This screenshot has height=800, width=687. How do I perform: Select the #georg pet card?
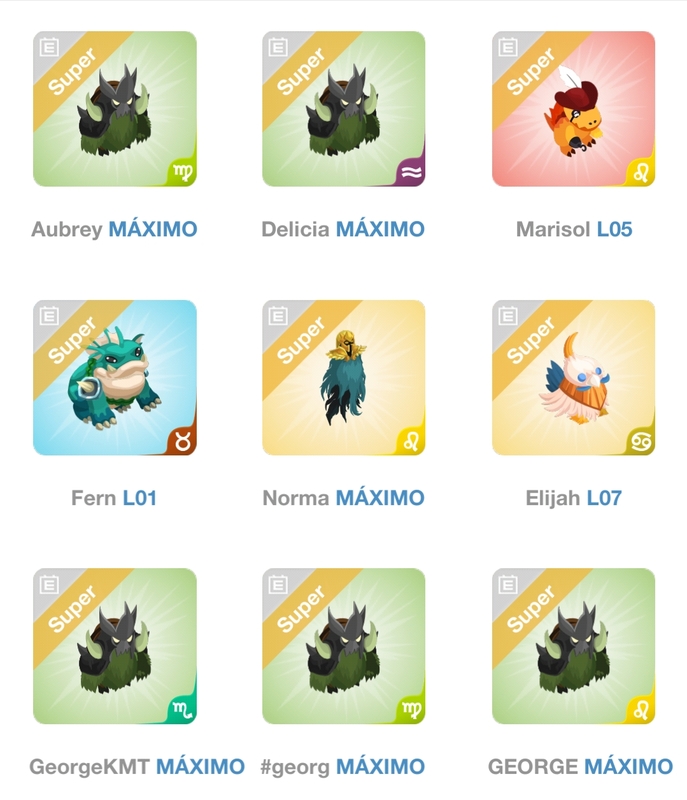click(x=343, y=647)
